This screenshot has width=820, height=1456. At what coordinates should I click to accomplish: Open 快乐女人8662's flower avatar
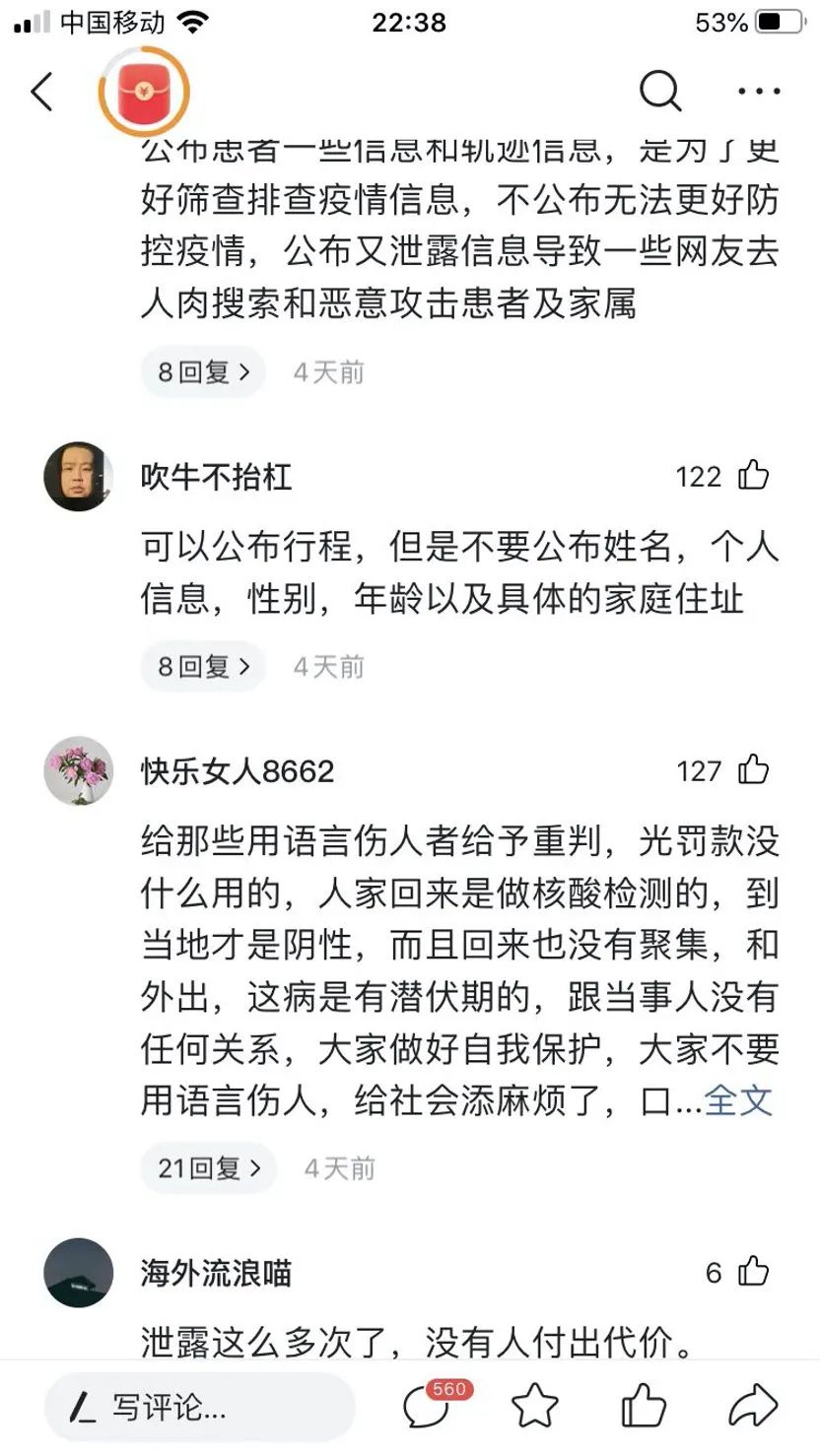click(x=79, y=770)
